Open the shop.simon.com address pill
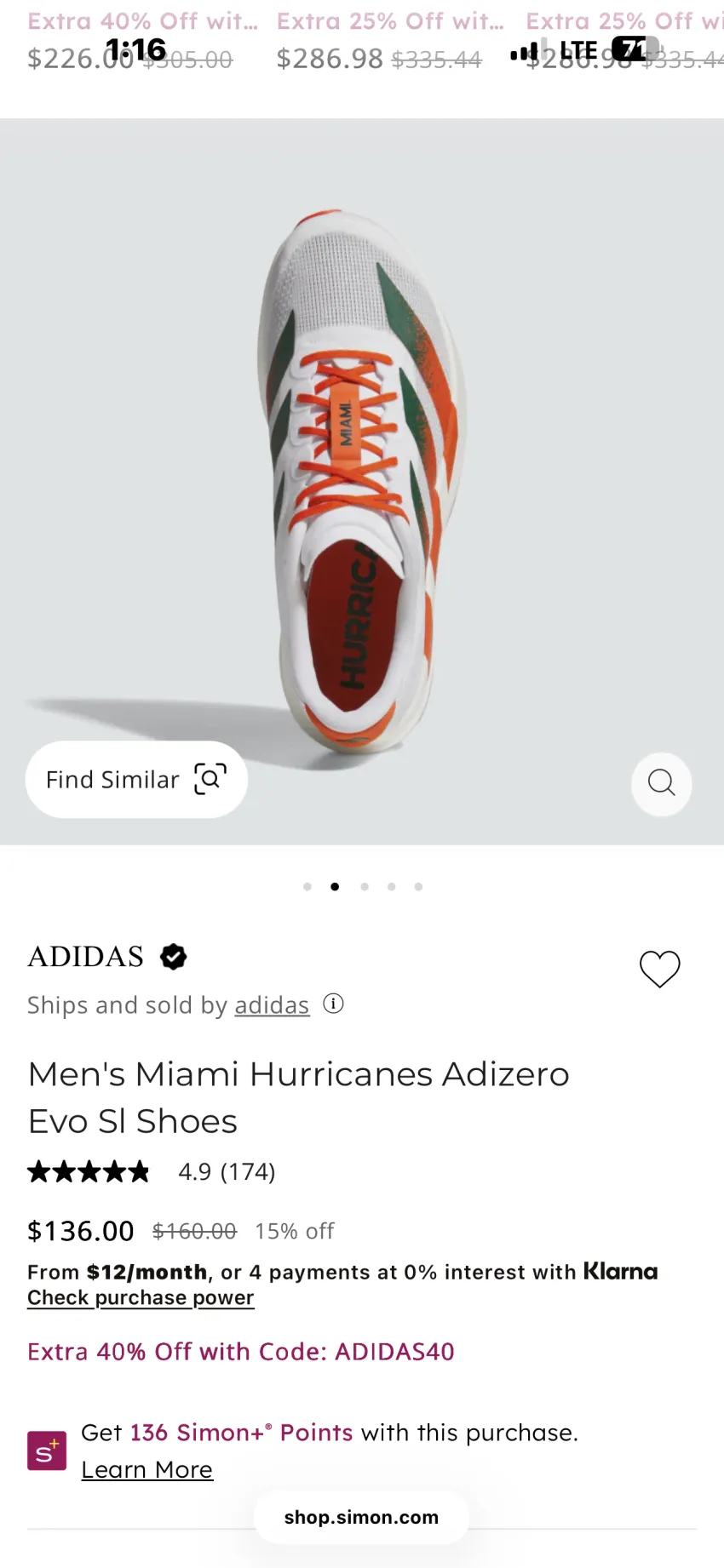724x1568 pixels. coord(361,1517)
